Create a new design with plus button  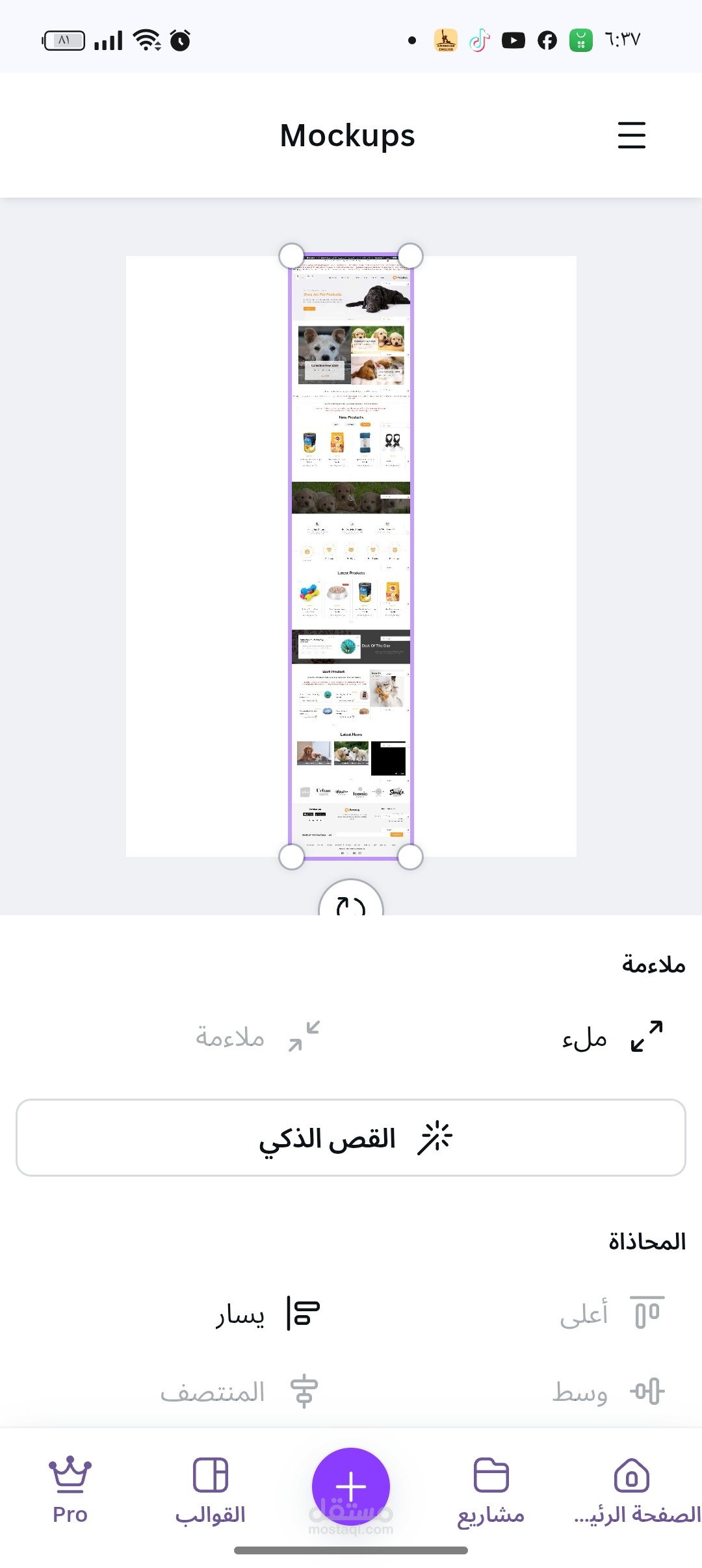coord(351,1486)
